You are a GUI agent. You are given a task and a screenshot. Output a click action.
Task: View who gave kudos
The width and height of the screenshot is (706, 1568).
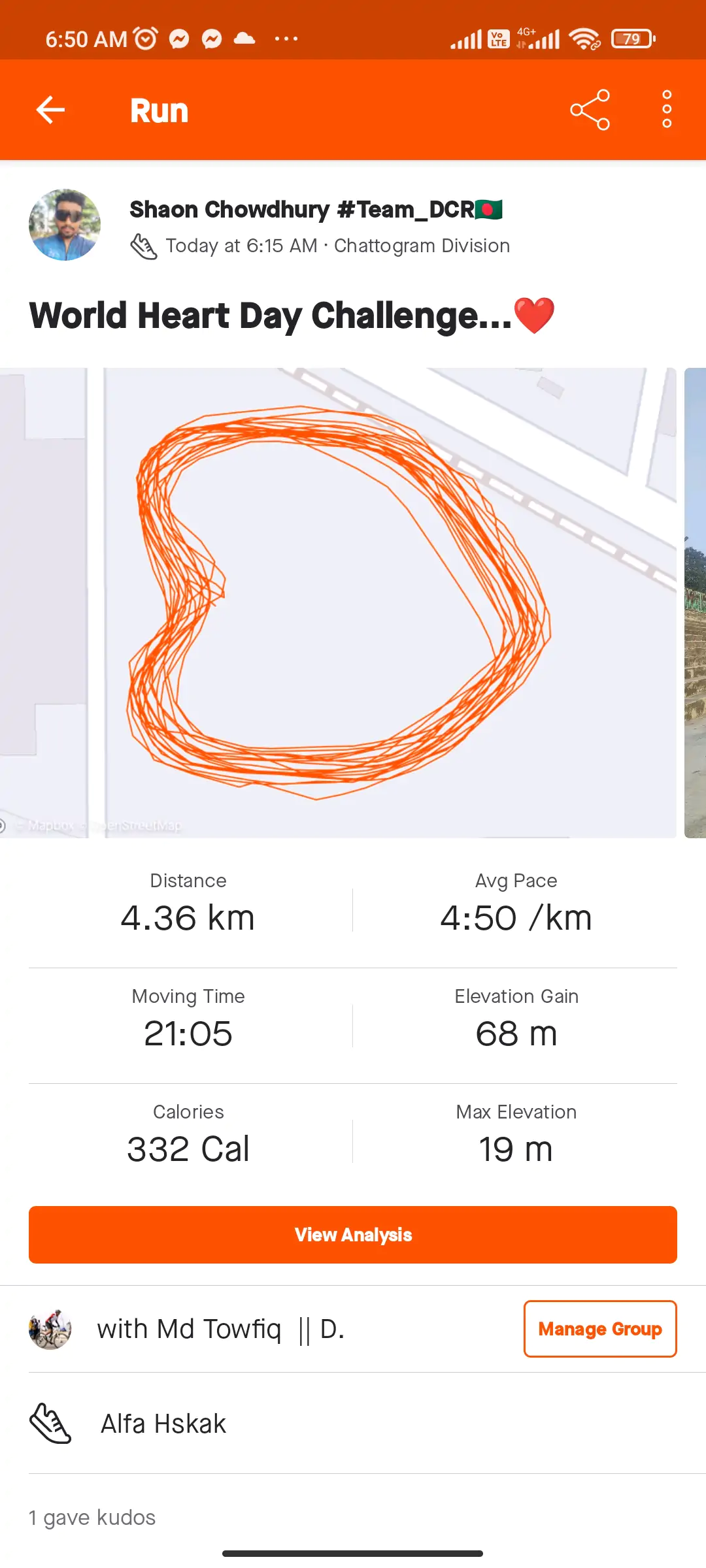(92, 1517)
